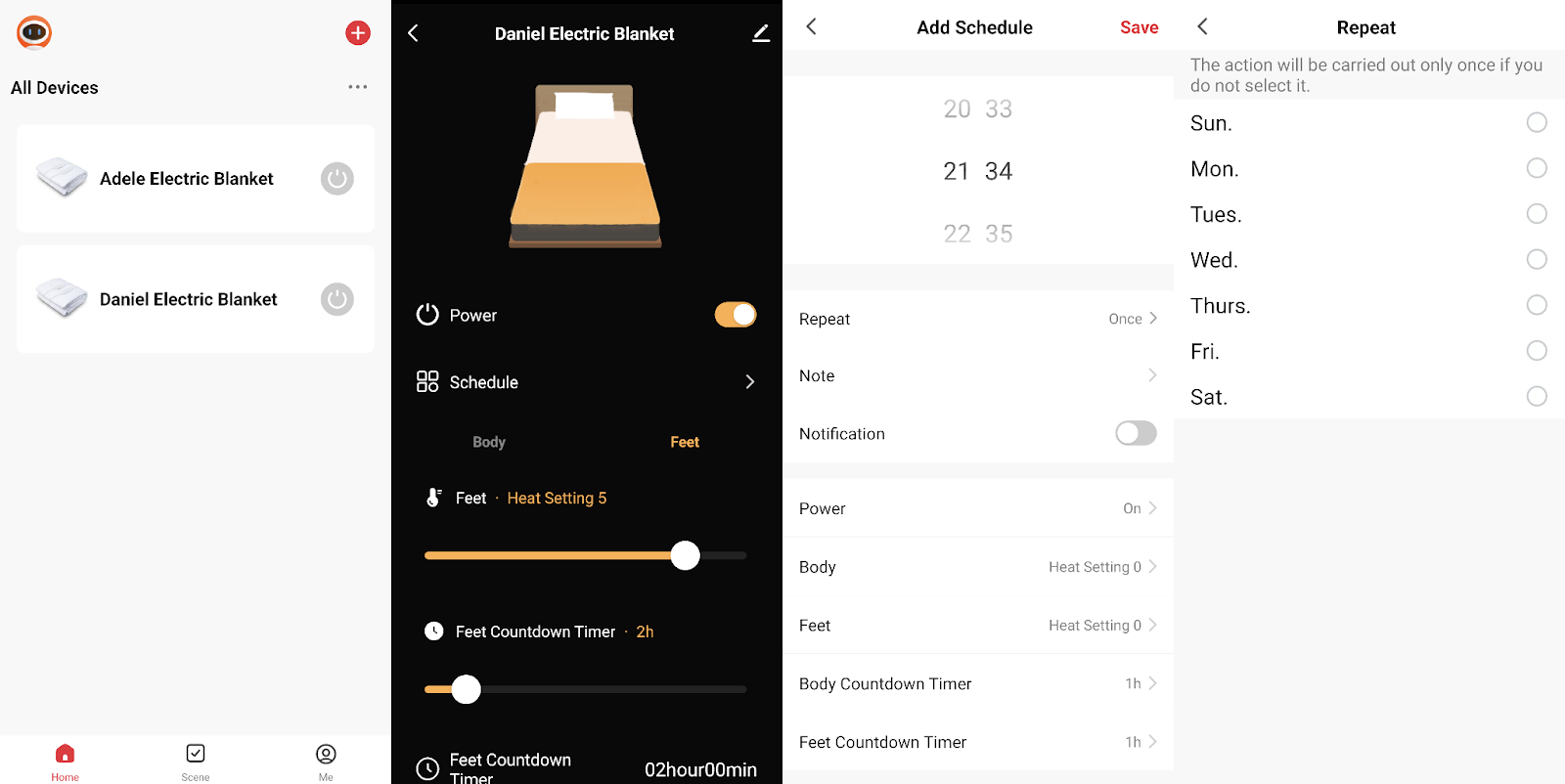Turn off the Power switch
Viewport: 1565px width, 784px height.
(736, 315)
